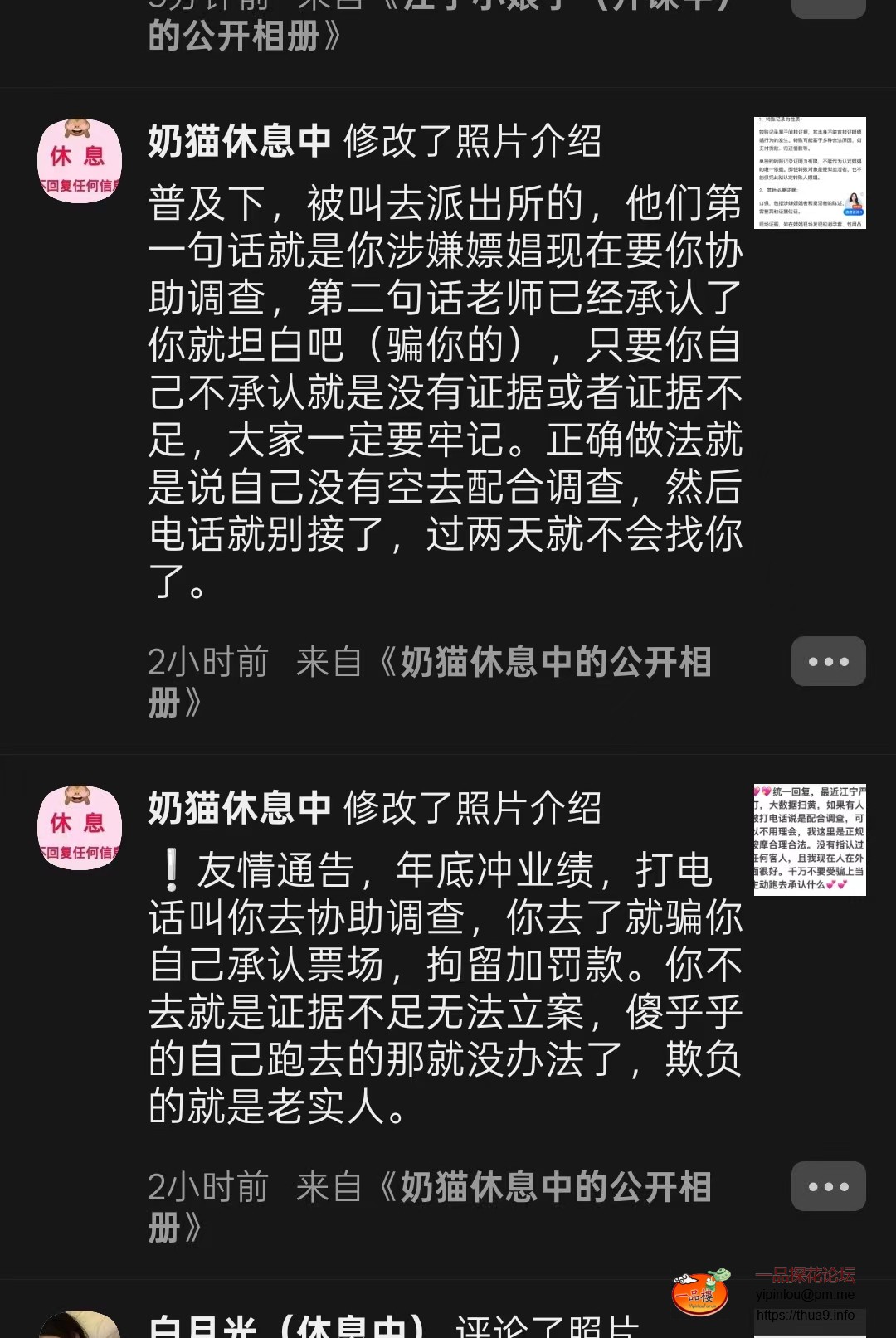Viewport: 896px width, 1338px height.
Task: Open the 奶猫休息中 avatar on the 普及下 post
Action: click(x=80, y=161)
